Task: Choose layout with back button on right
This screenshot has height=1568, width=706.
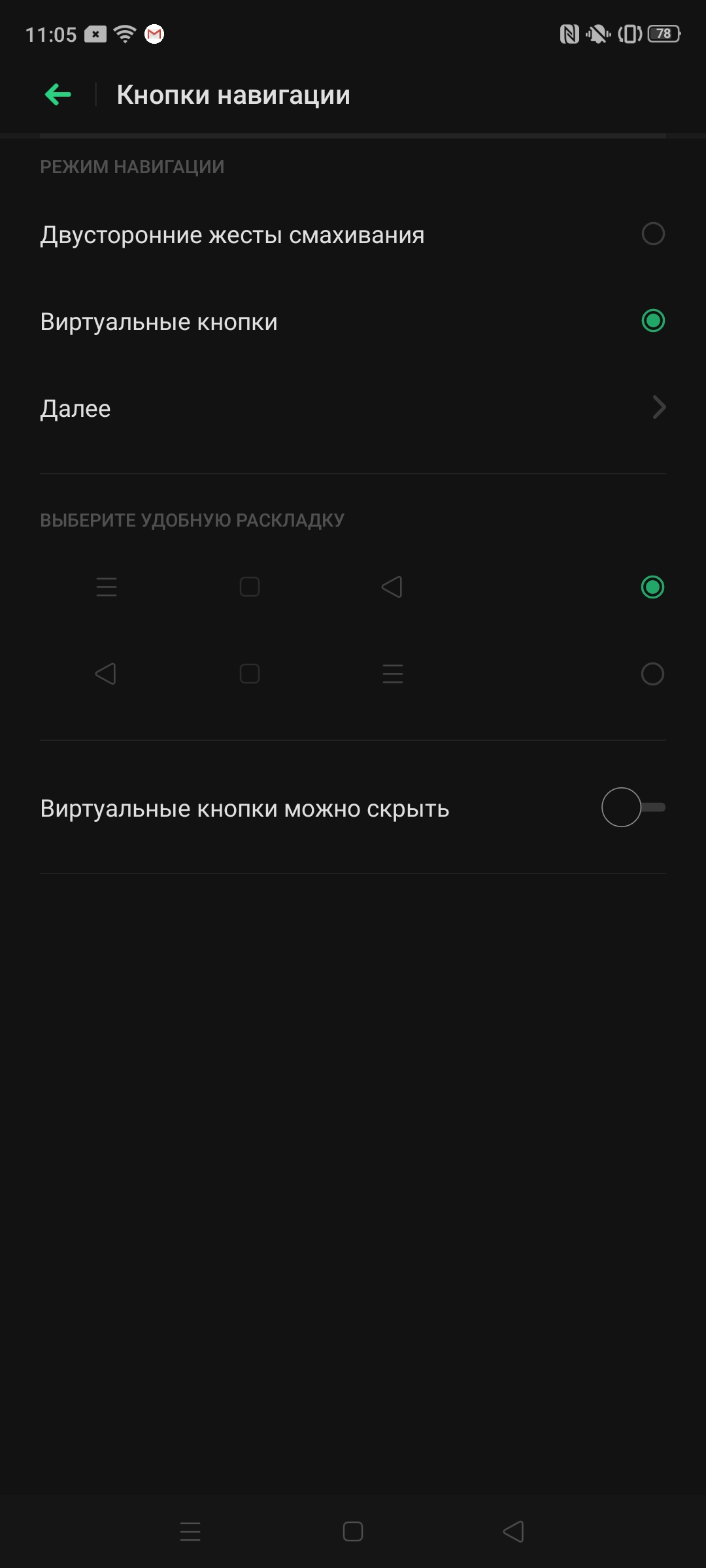Action: pyautogui.click(x=652, y=587)
